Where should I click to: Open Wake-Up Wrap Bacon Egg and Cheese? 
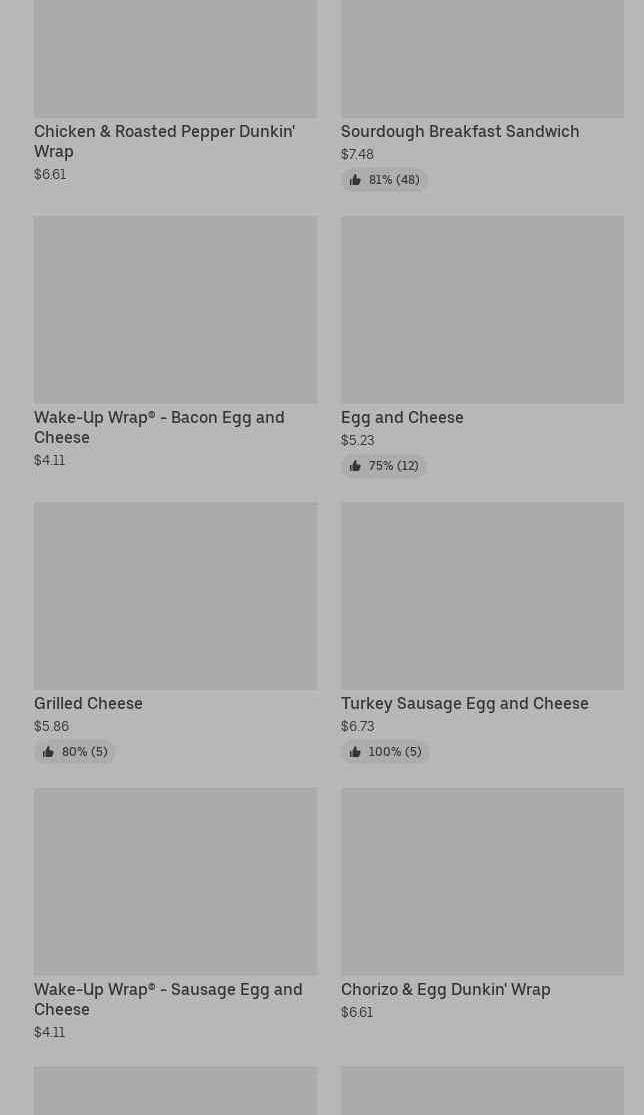(175, 342)
